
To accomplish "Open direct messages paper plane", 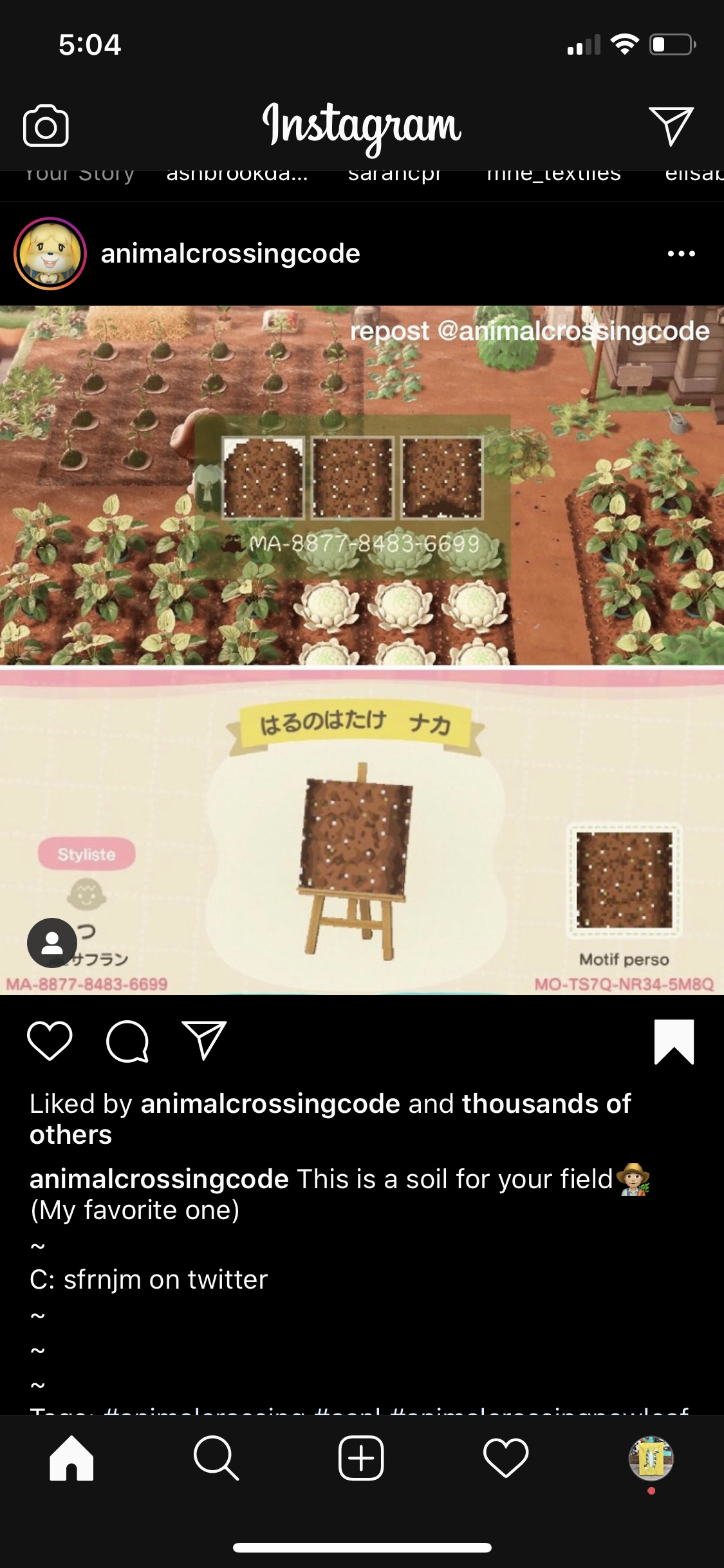I will click(x=671, y=126).
